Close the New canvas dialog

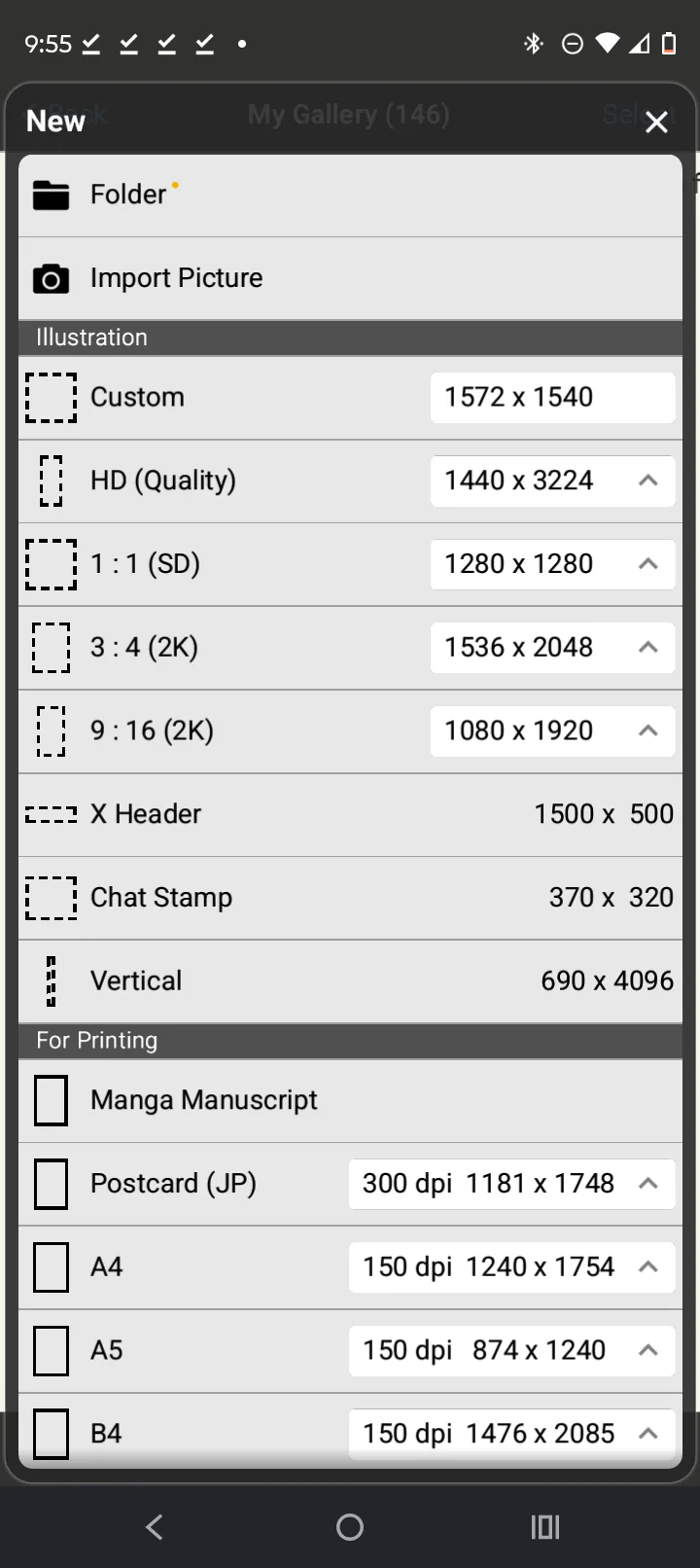click(656, 122)
